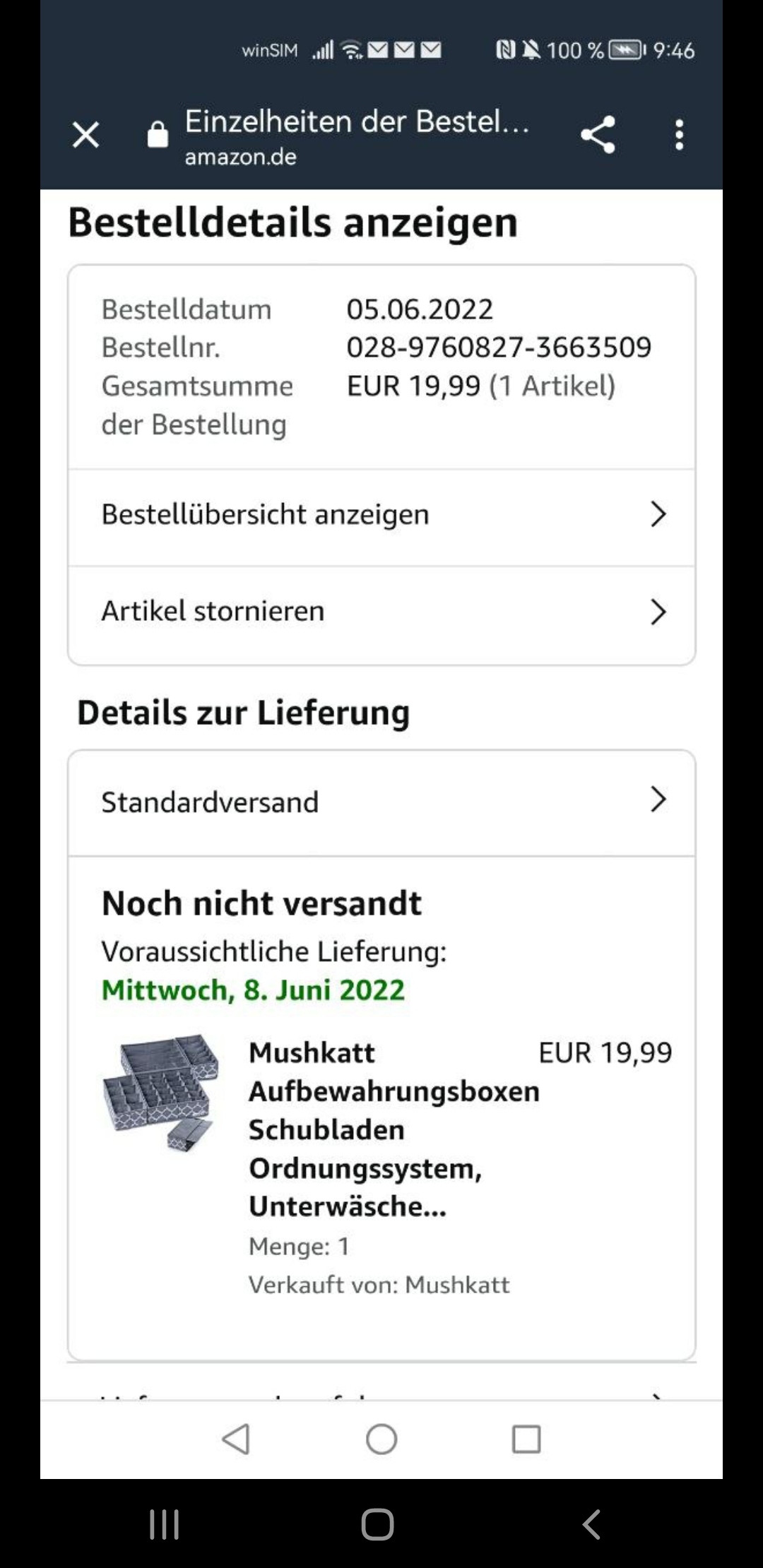Share this order details page
This screenshot has width=763, height=1568.
[598, 134]
